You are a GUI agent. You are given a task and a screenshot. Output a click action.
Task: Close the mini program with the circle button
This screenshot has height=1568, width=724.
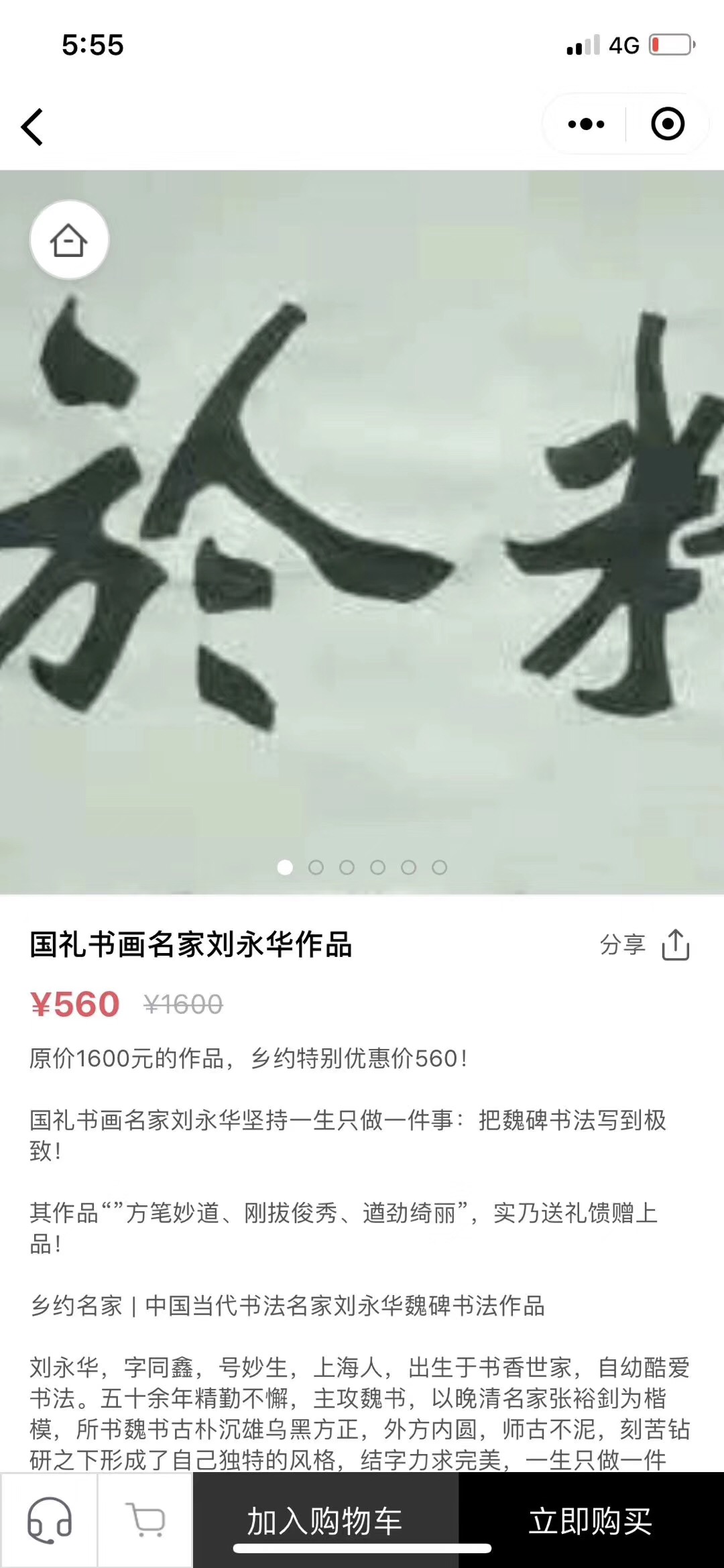pos(668,124)
